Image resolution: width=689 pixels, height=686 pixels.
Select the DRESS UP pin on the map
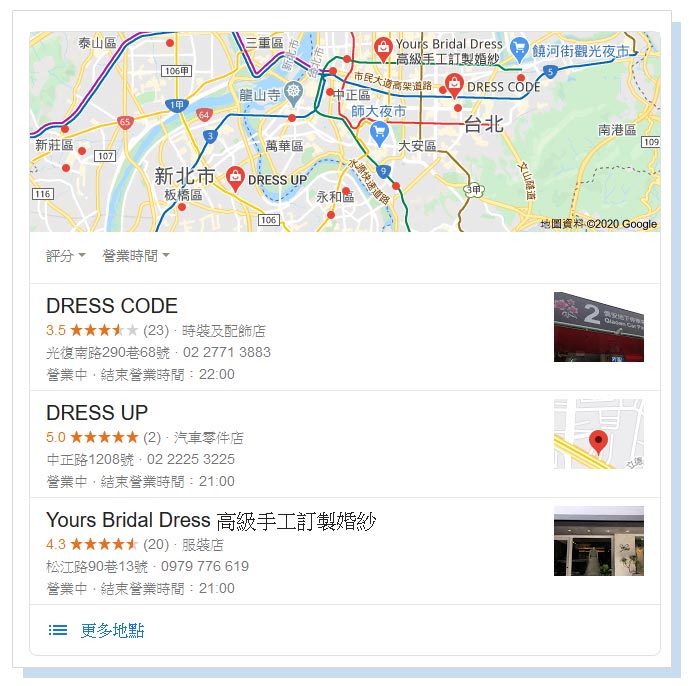coord(235,178)
